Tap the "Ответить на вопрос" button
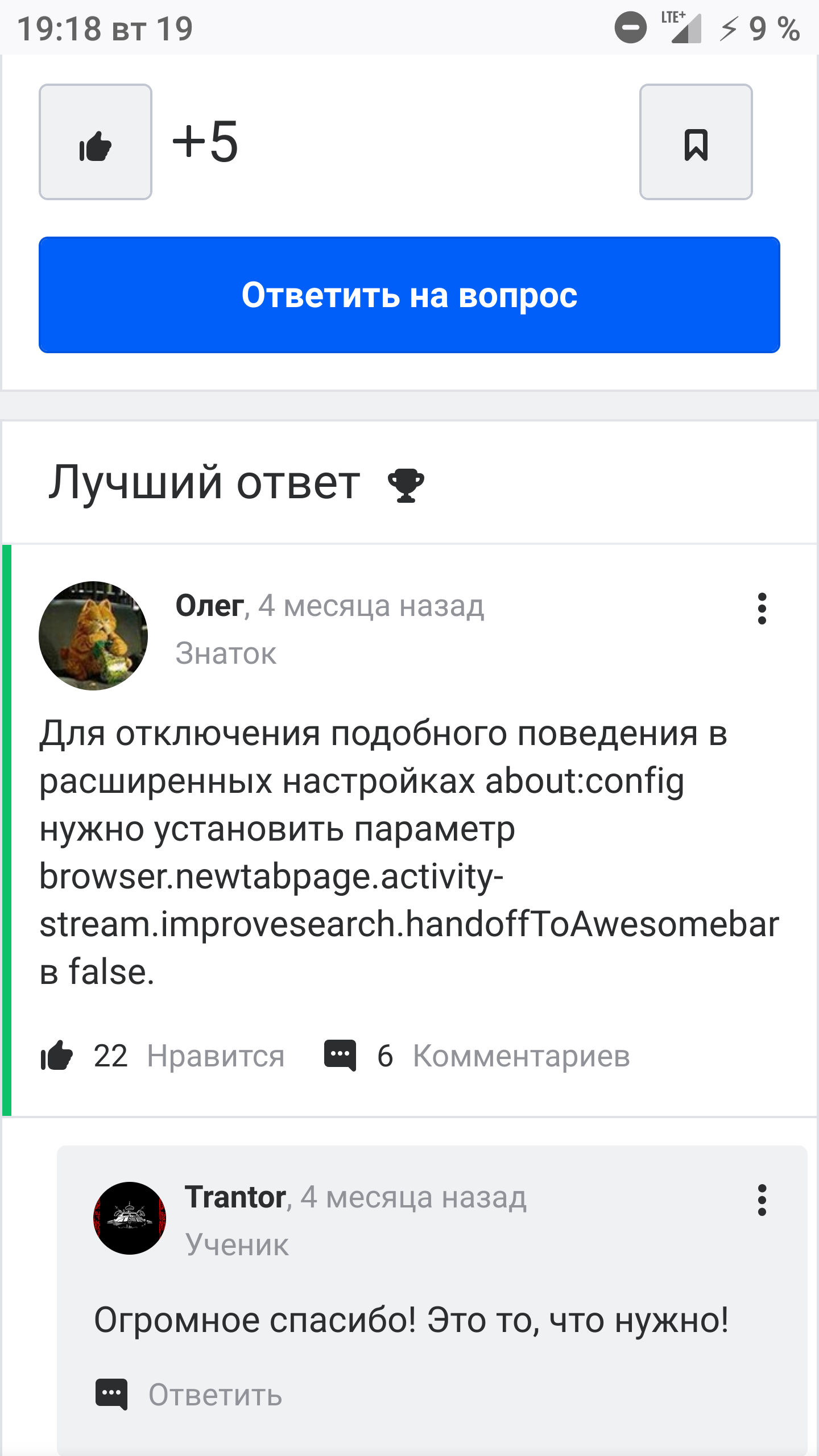Screen dimensions: 819x1456 coord(409,295)
